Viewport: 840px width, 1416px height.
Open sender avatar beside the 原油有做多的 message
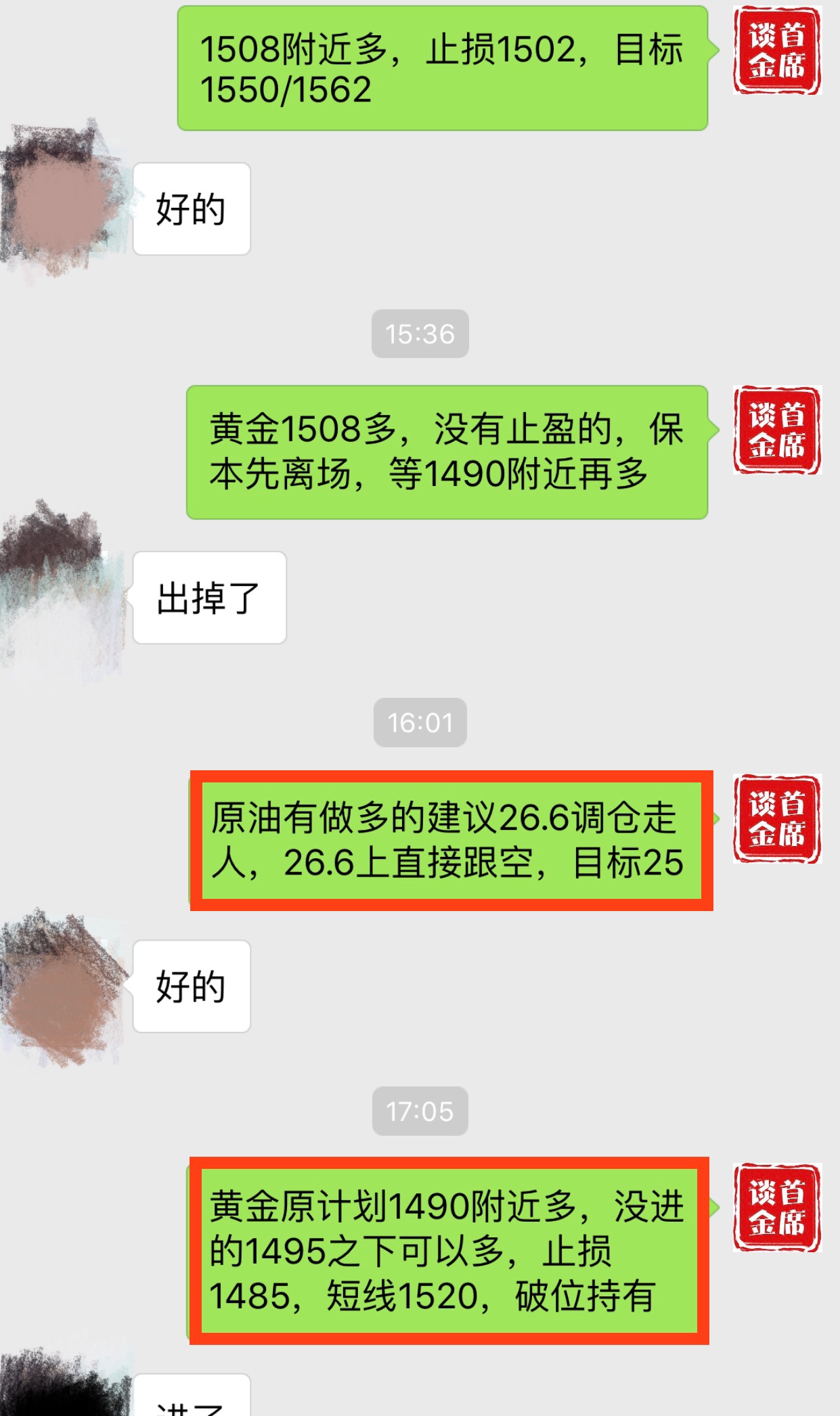click(776, 818)
